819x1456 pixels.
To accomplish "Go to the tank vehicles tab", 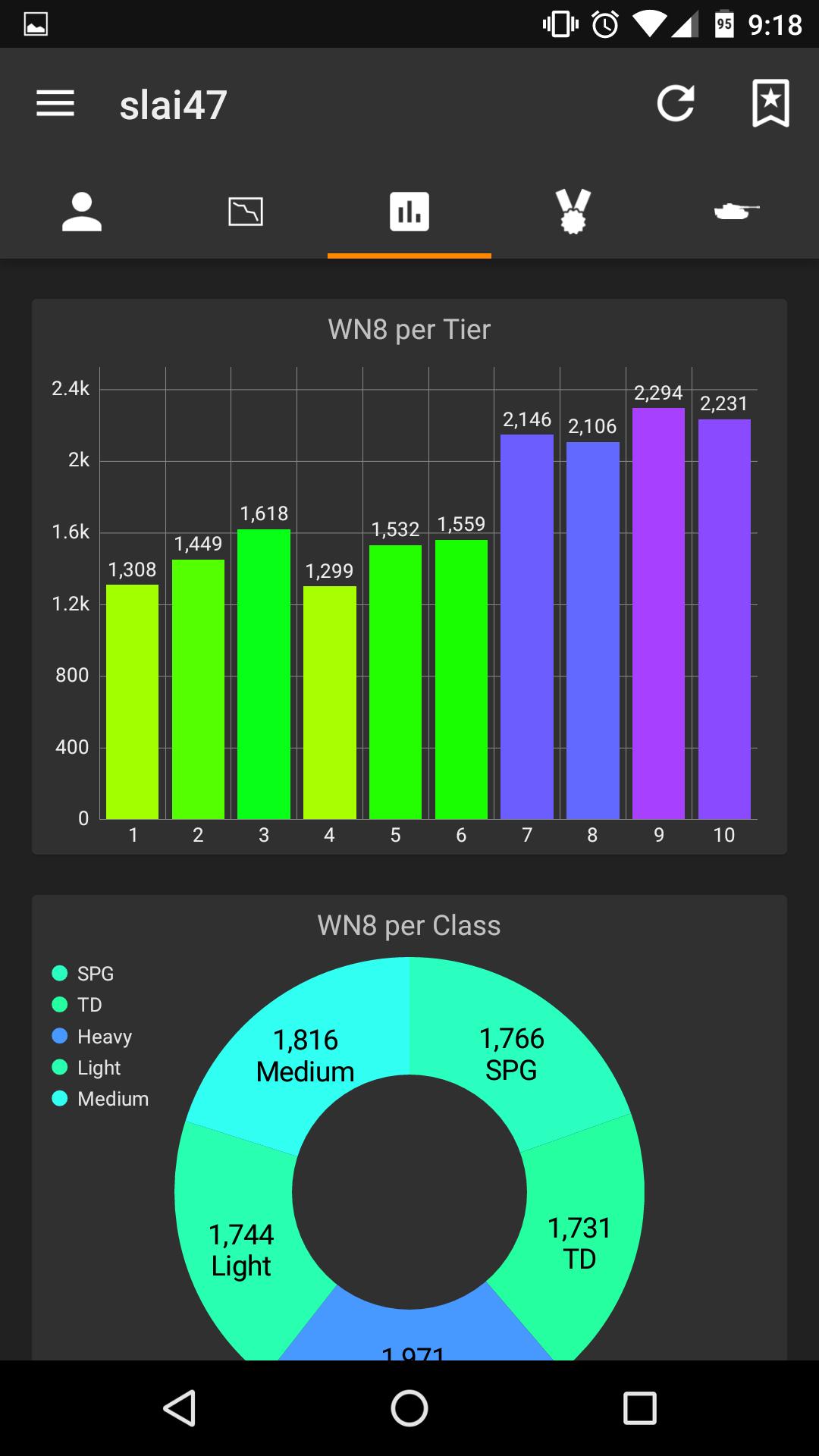I will (x=737, y=212).
